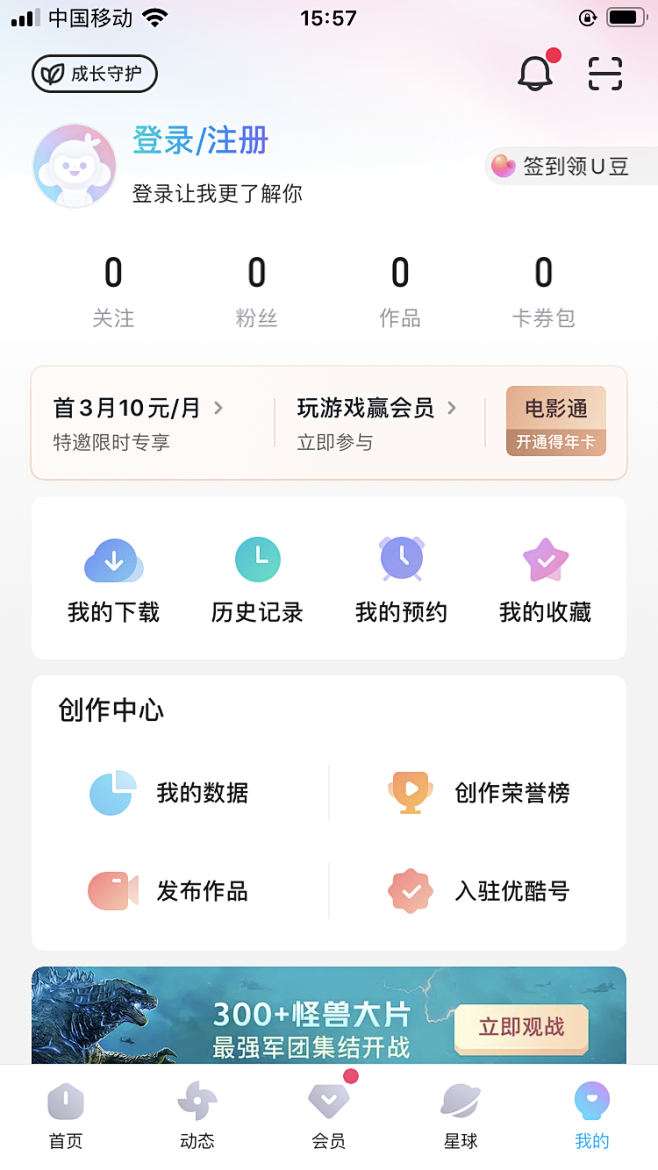This screenshot has width=658, height=1170.
Task: Open 我的预约 reservations
Action: 401,580
